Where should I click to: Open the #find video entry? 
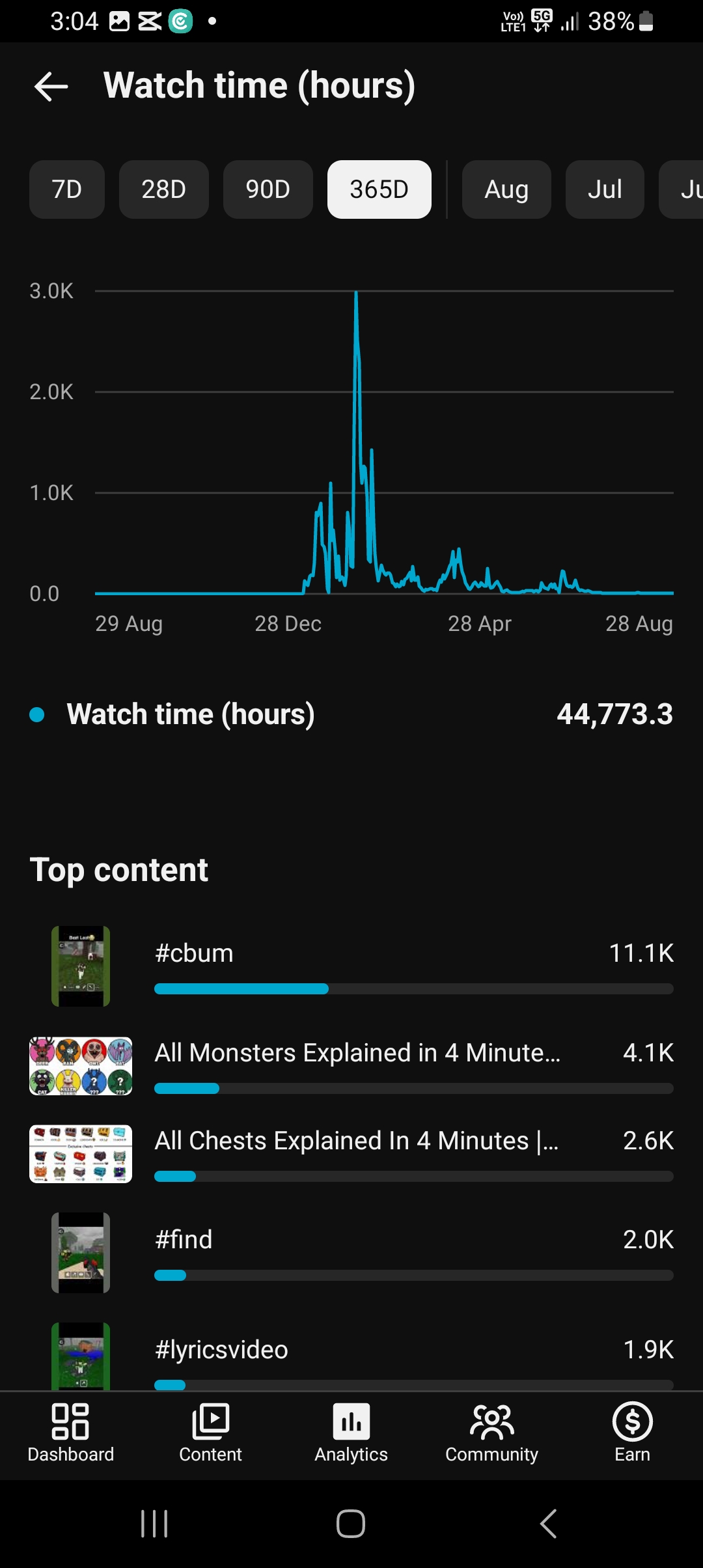(351, 1253)
